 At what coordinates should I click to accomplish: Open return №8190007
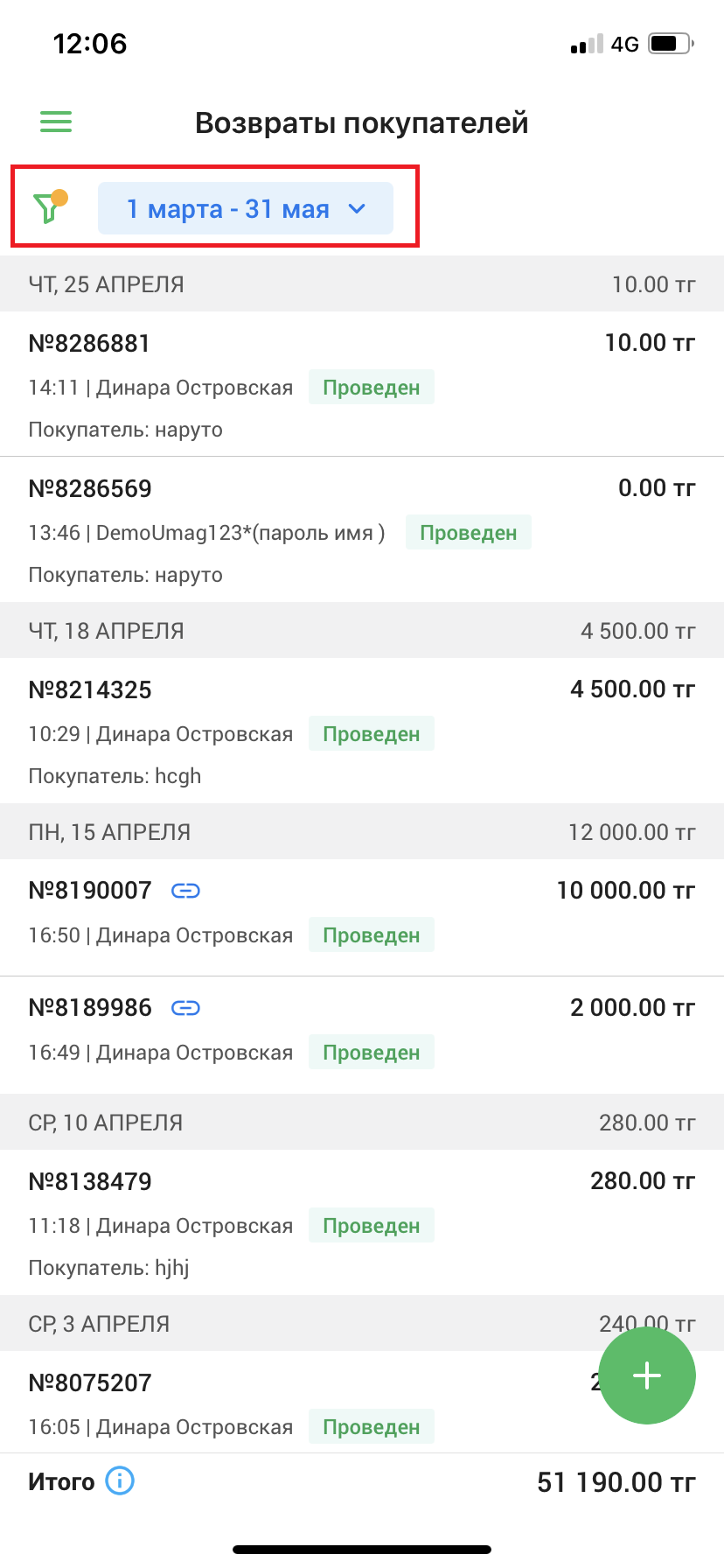362,917
